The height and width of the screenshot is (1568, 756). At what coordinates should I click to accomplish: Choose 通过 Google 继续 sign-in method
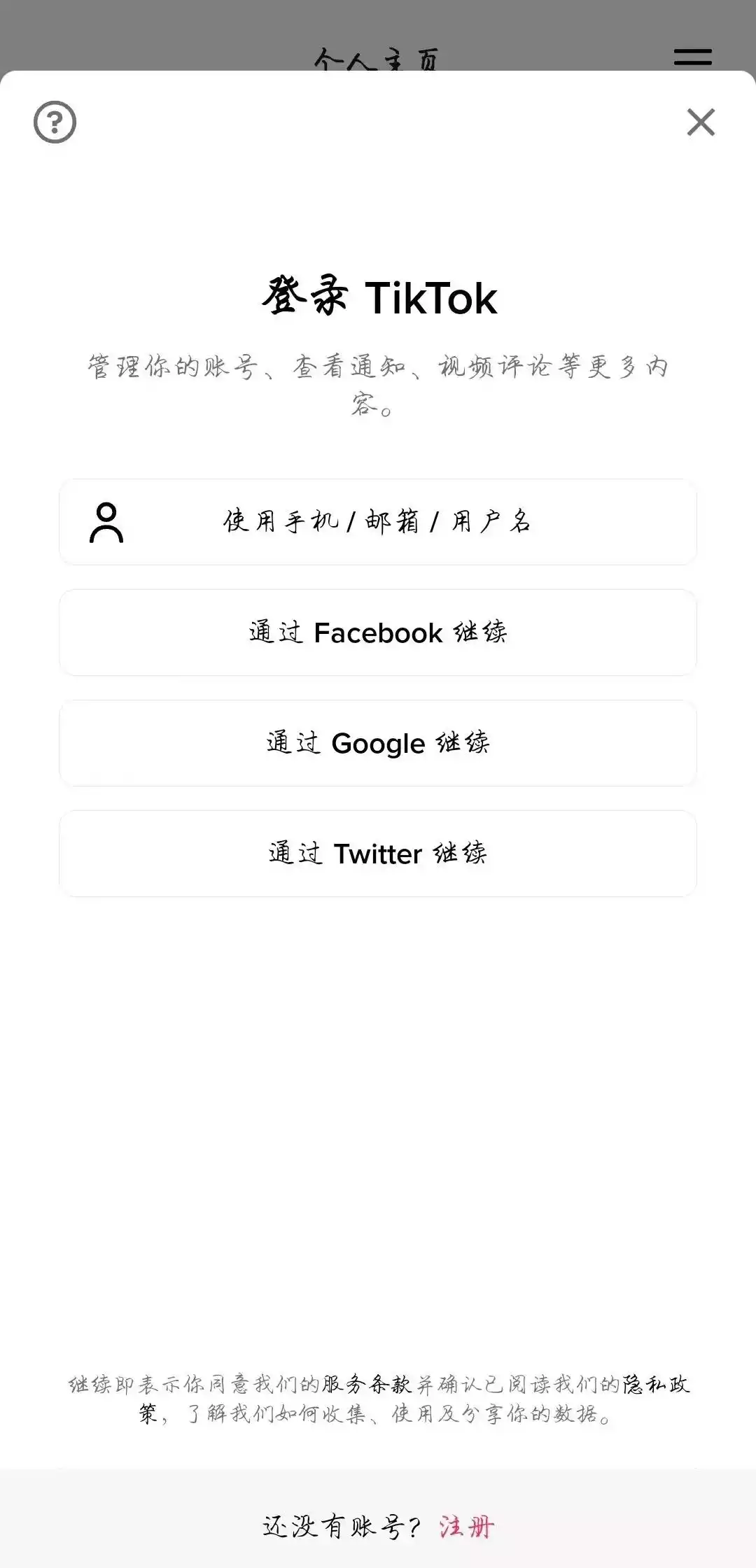coord(378,743)
